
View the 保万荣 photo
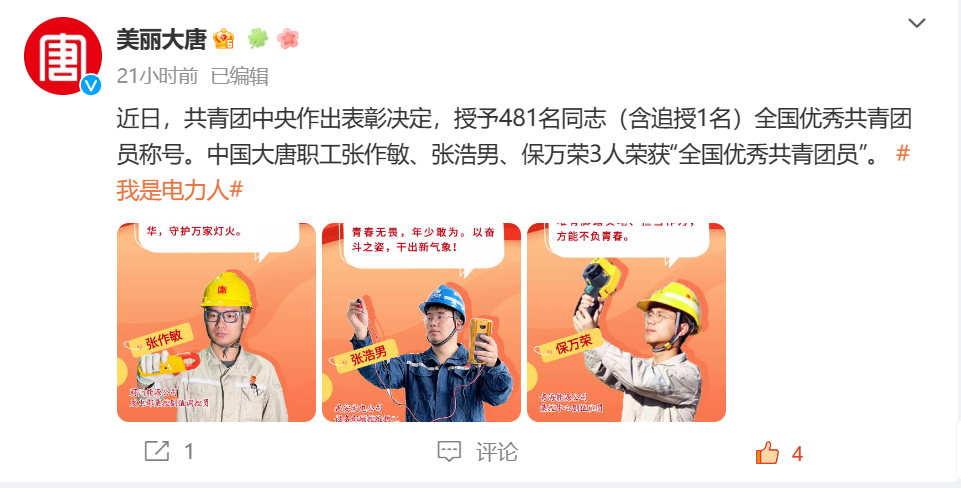tap(626, 322)
